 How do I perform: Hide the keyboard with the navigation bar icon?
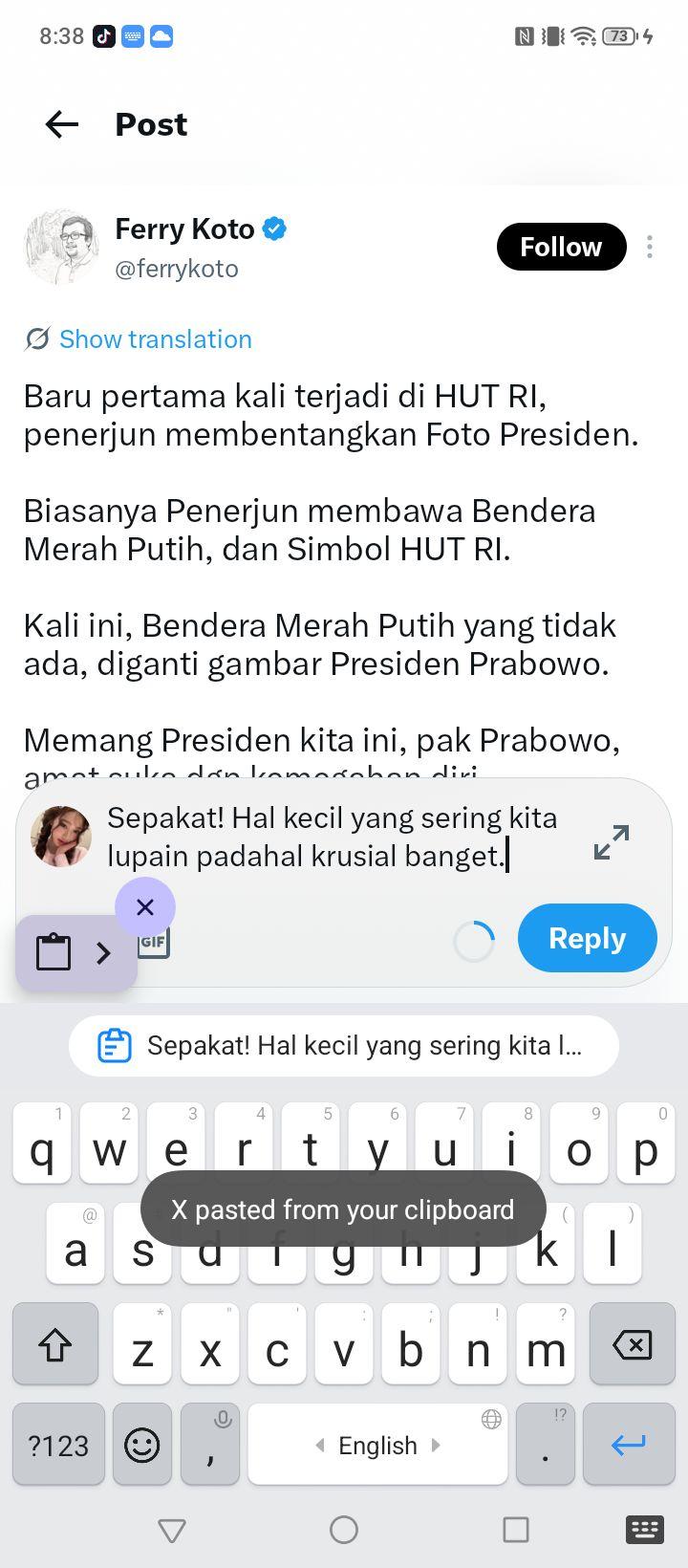[x=645, y=1530]
